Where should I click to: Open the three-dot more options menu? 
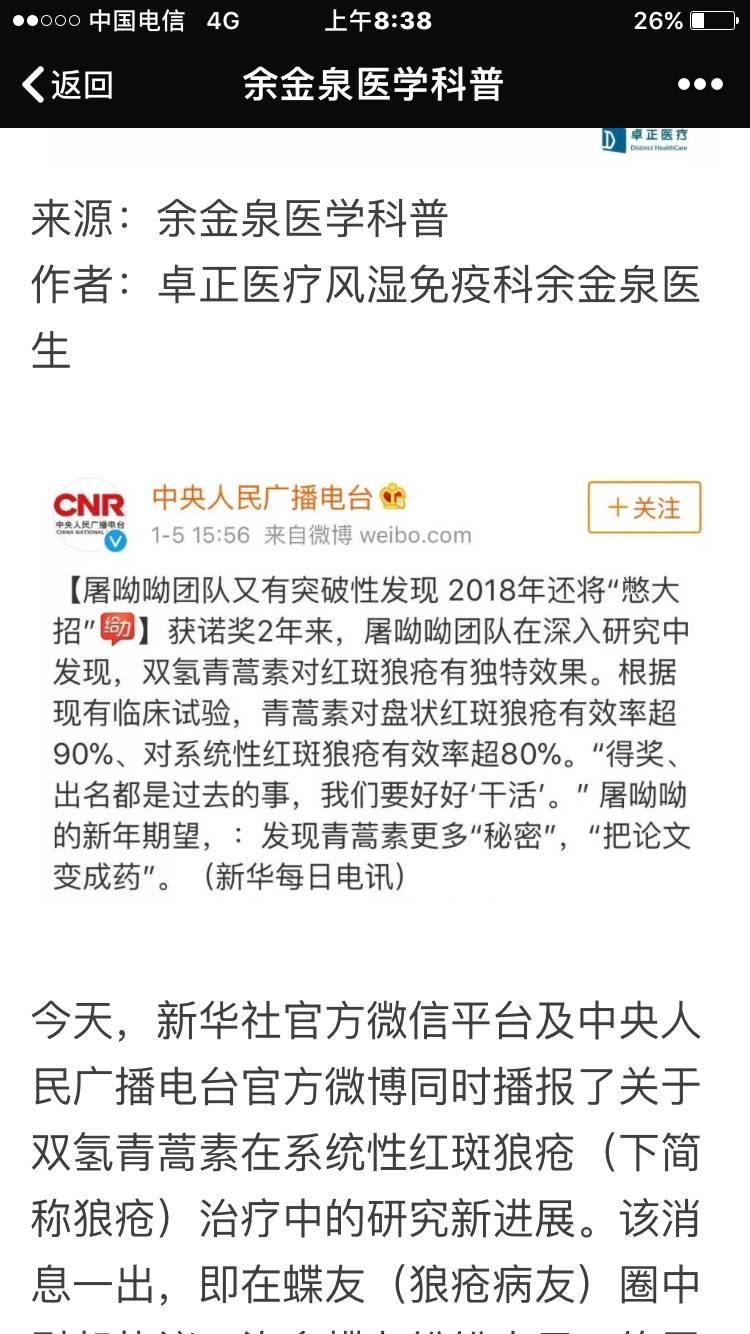click(699, 85)
